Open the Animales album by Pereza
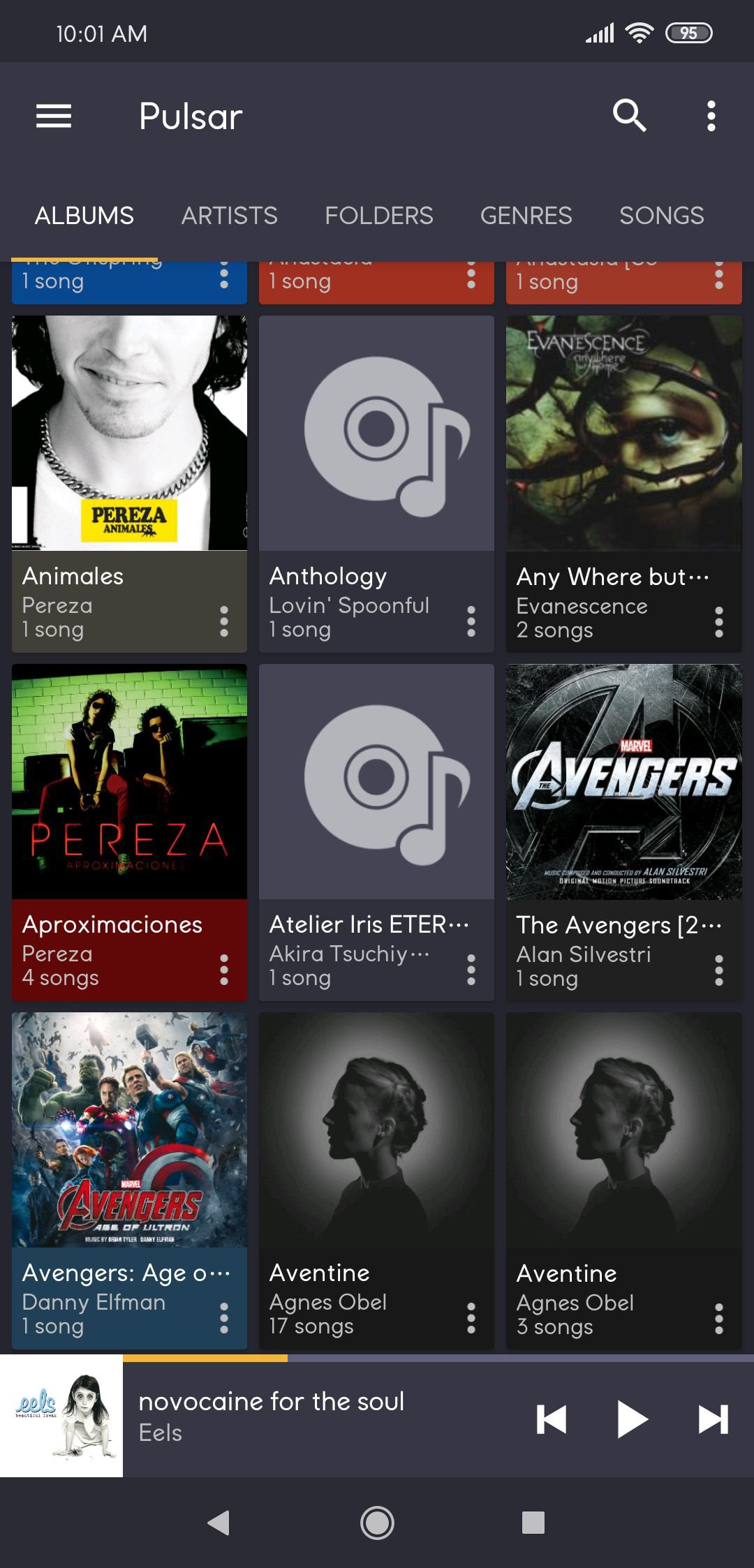Screen dimensions: 754x1568 click(129, 434)
